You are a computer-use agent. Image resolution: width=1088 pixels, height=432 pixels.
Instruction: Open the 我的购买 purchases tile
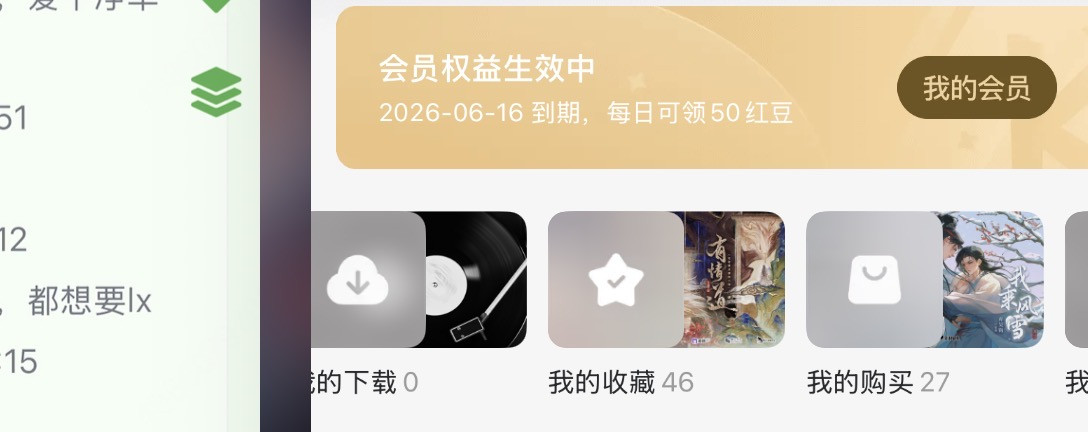tap(924, 279)
